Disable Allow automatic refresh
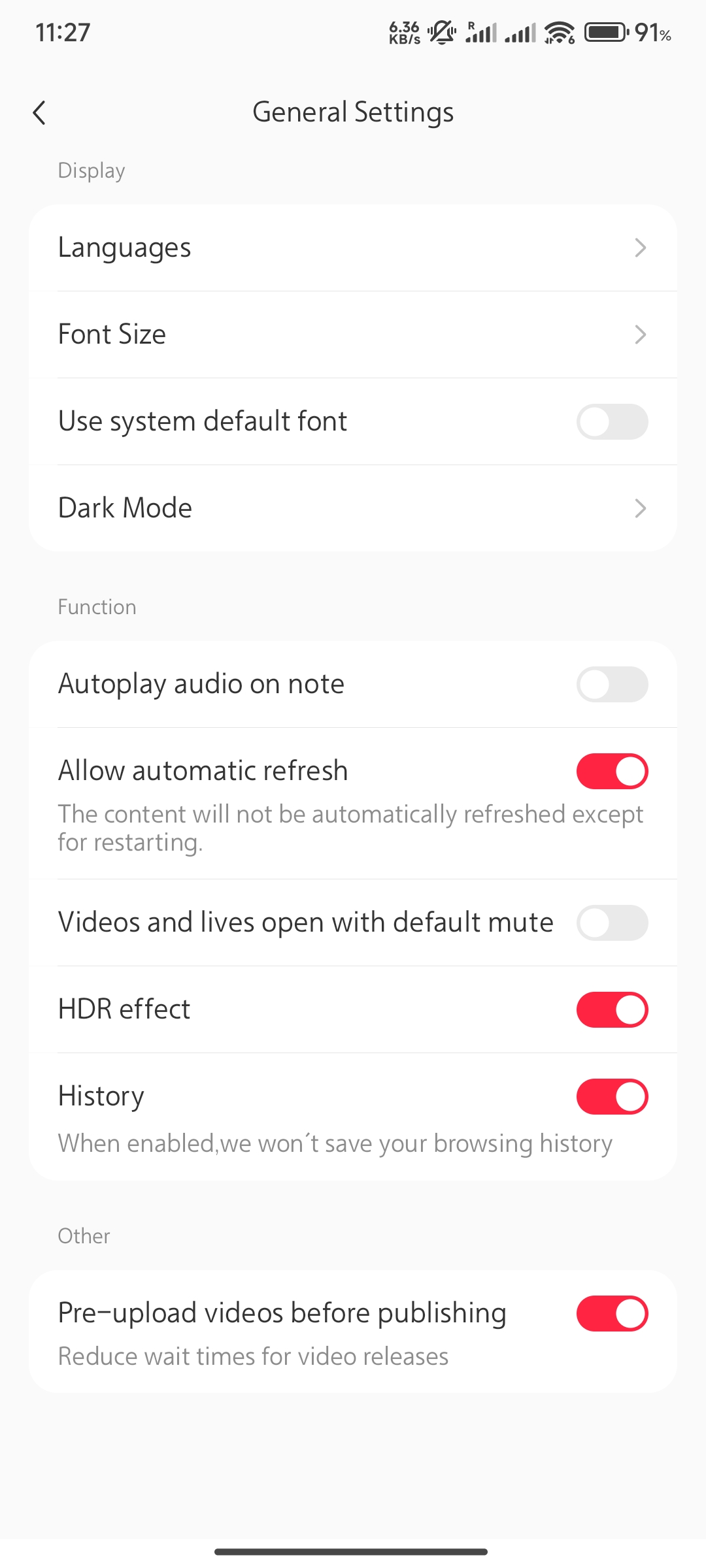This screenshot has height=1568, width=706. point(612,770)
